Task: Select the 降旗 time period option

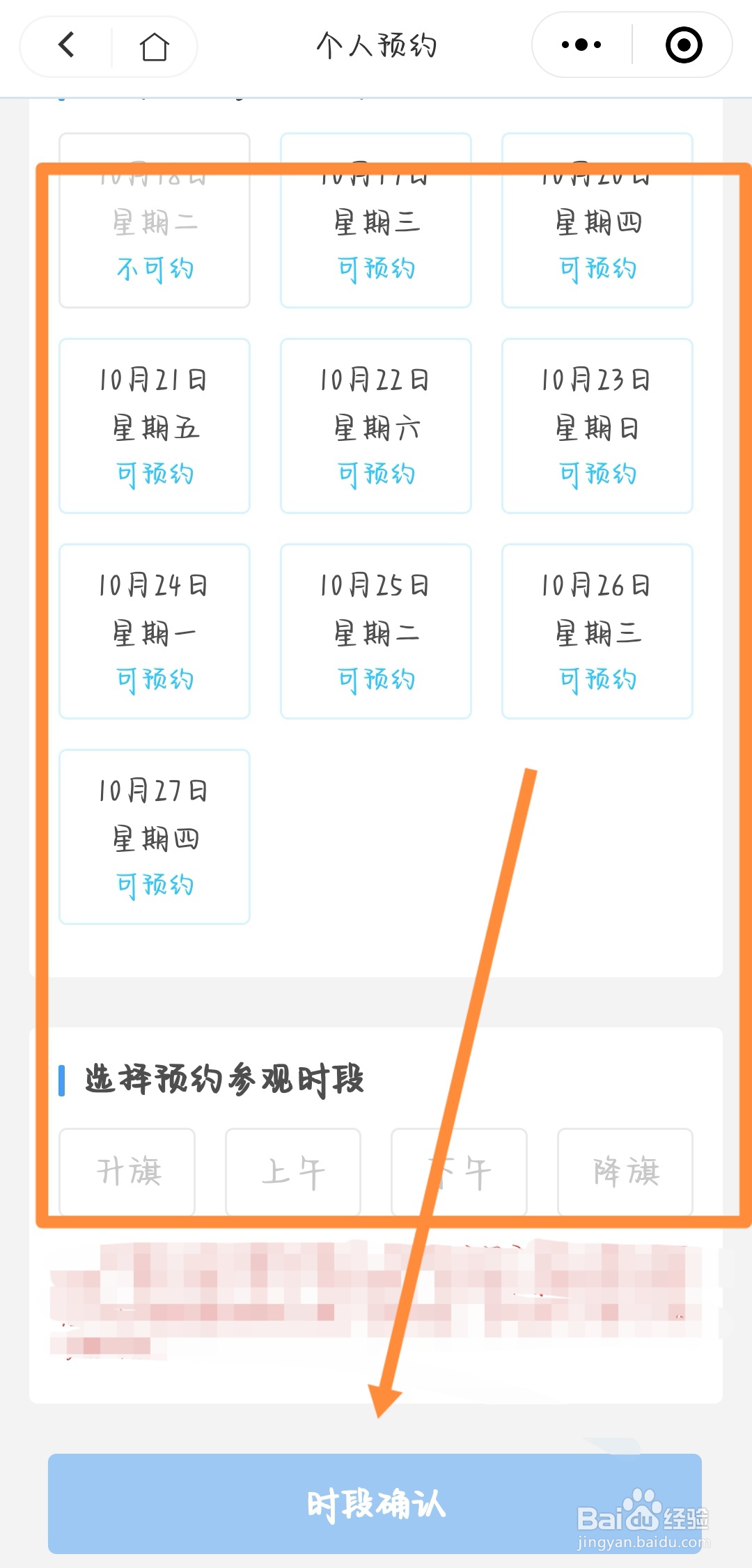Action: coord(625,1170)
